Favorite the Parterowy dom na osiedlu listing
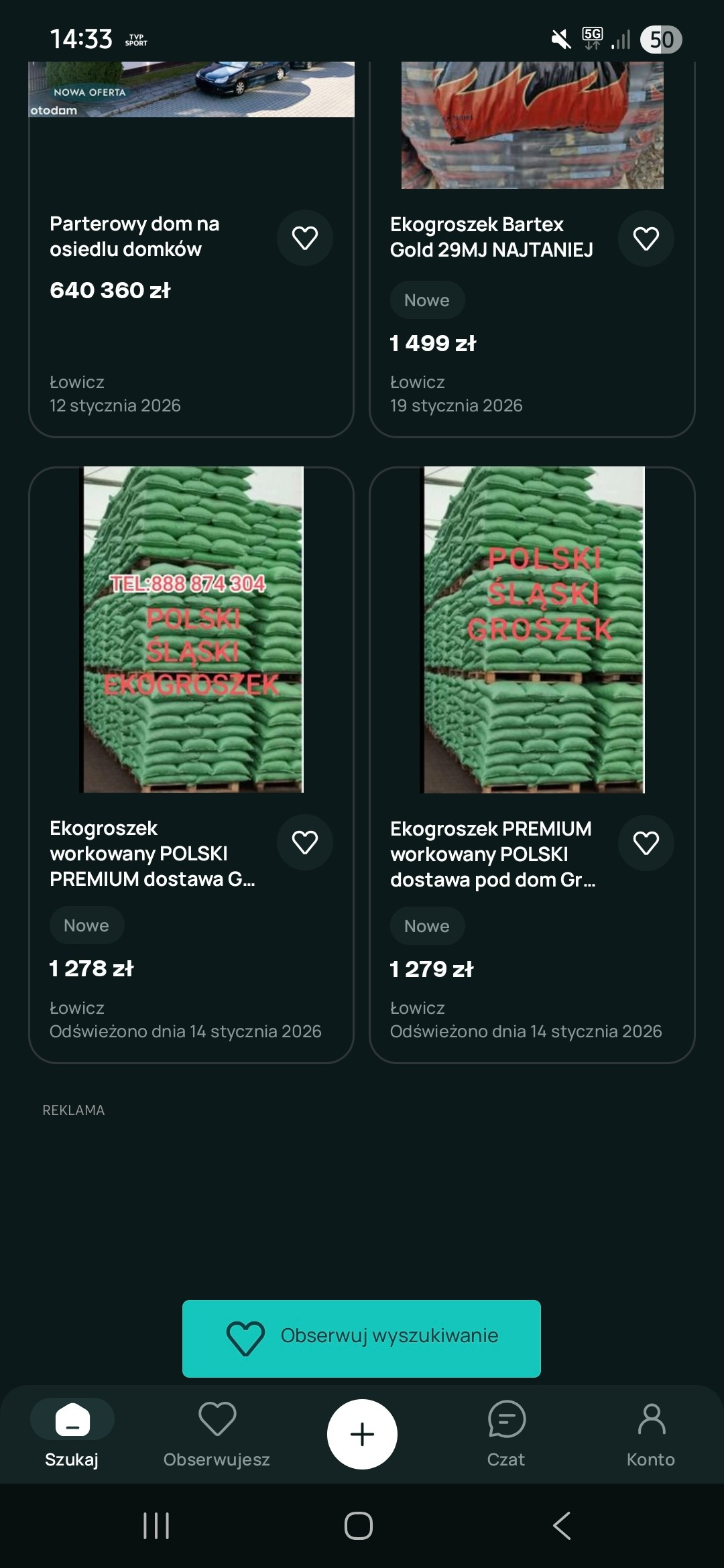Screen dimensions: 724x1568 pos(304,238)
